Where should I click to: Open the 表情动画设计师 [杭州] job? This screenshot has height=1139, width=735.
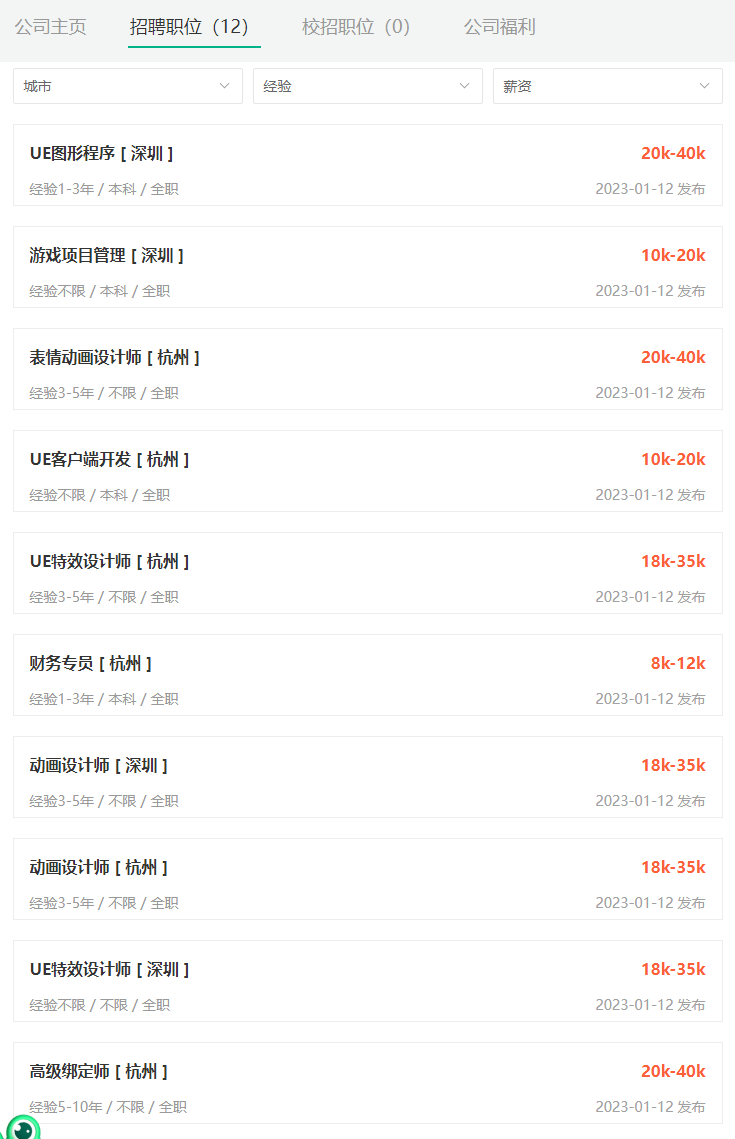tap(115, 358)
